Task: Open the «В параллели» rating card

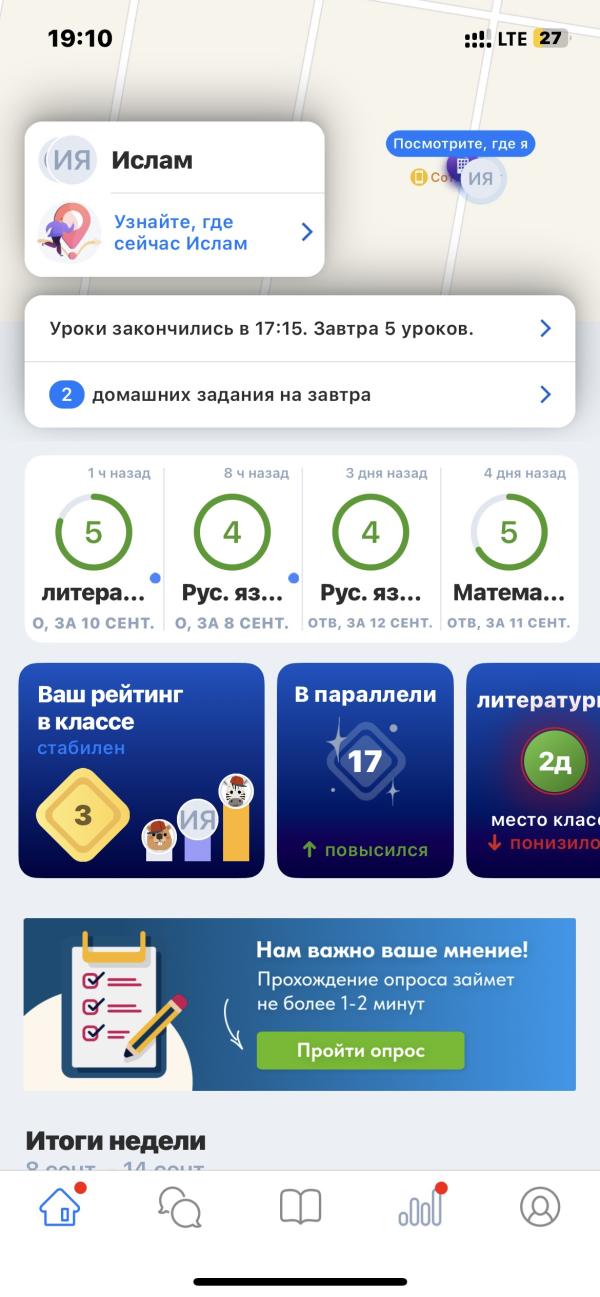Action: pos(365,770)
